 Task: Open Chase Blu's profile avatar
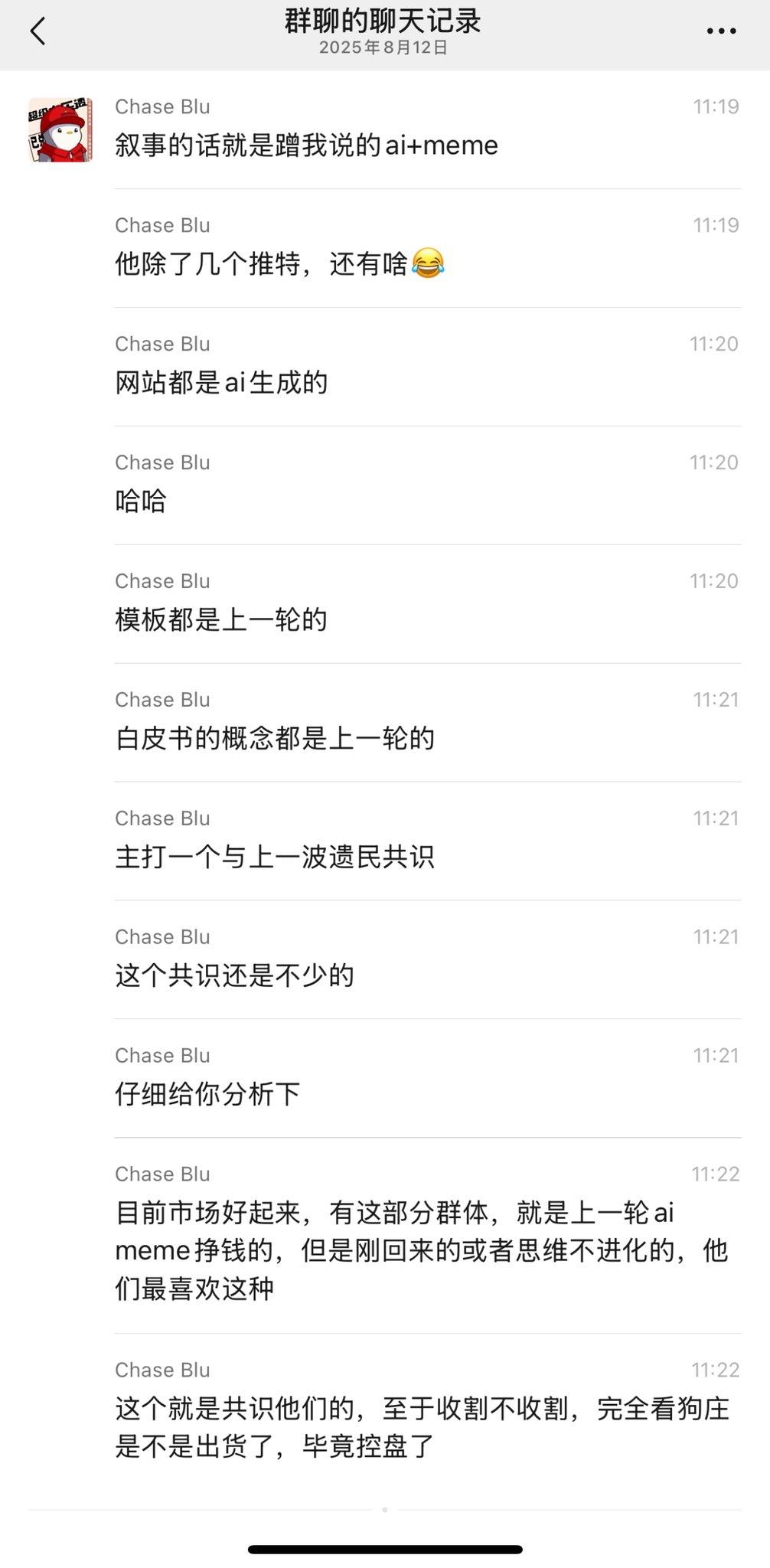click(60, 129)
